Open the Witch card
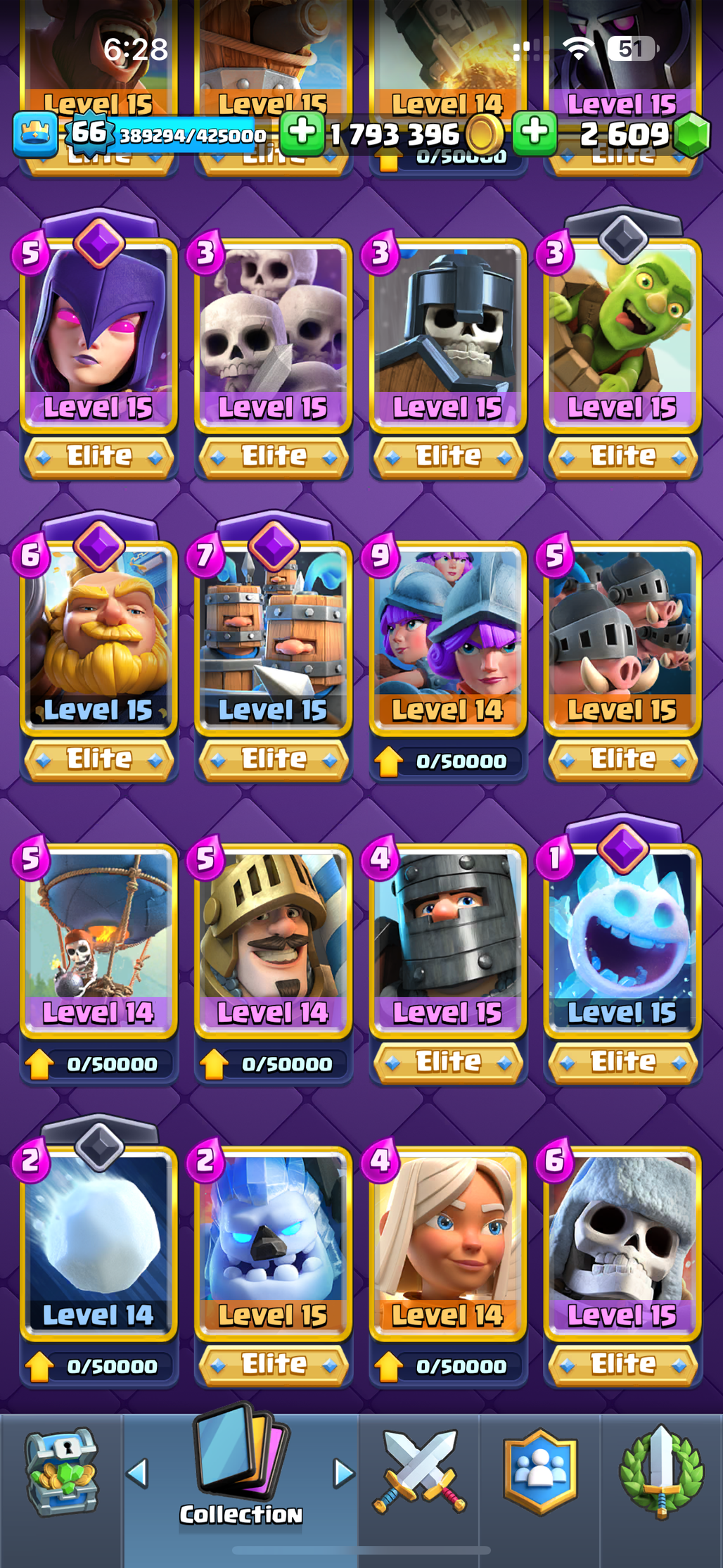This screenshot has width=723, height=1568. (x=98, y=331)
